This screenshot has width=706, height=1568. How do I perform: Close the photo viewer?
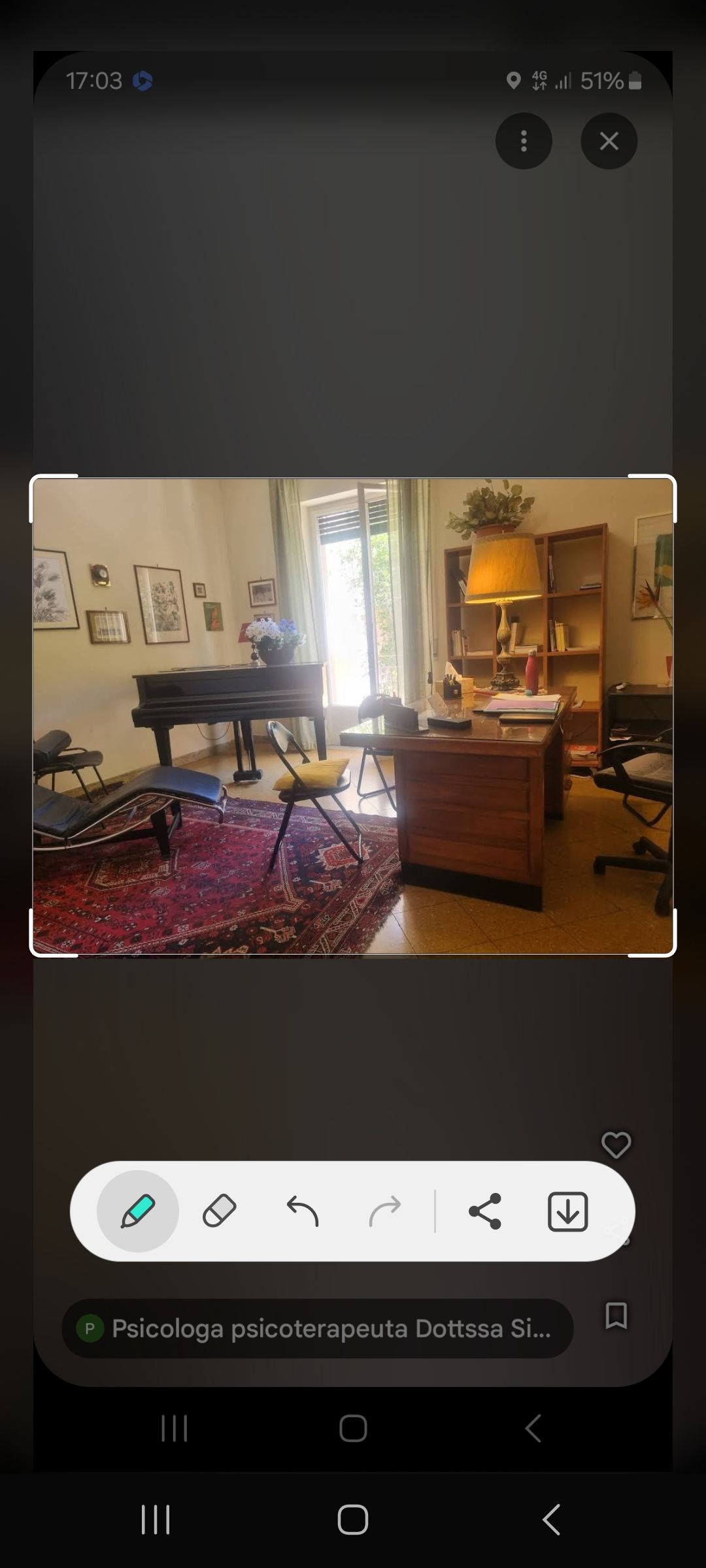(609, 141)
